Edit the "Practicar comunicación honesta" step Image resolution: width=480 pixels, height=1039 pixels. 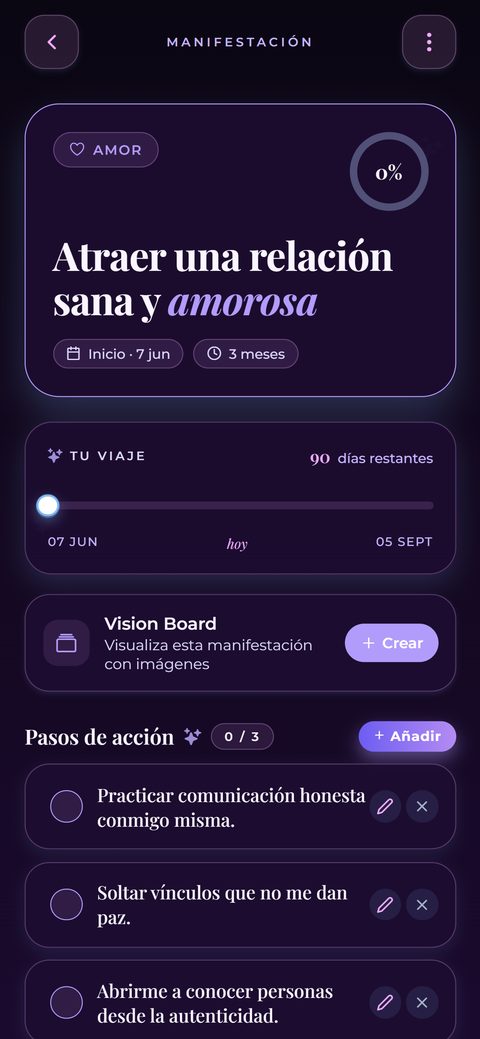click(x=385, y=806)
